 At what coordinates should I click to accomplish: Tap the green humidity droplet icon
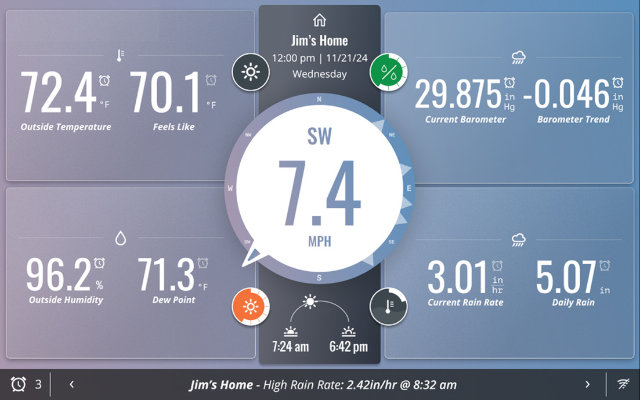click(x=389, y=72)
